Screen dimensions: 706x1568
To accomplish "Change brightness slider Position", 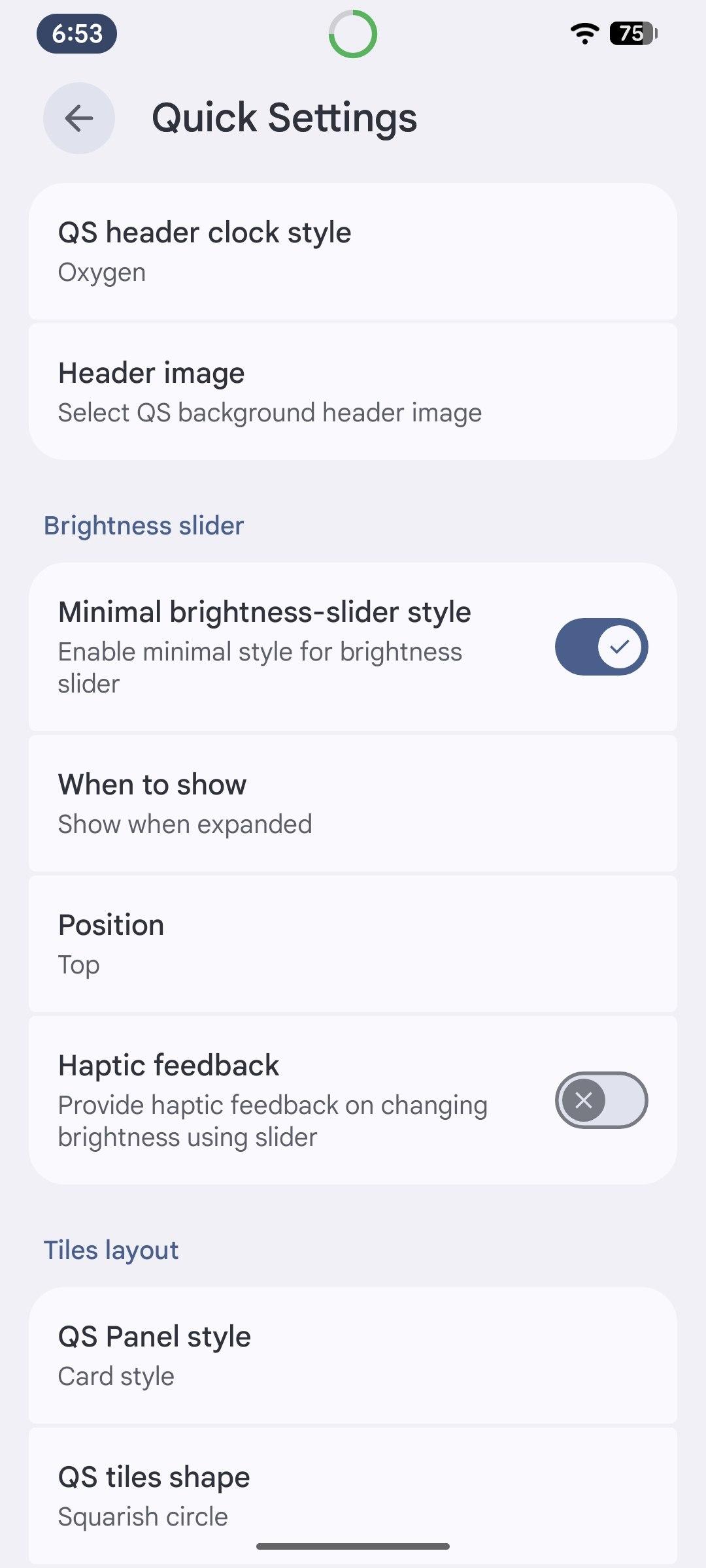I will (x=353, y=944).
